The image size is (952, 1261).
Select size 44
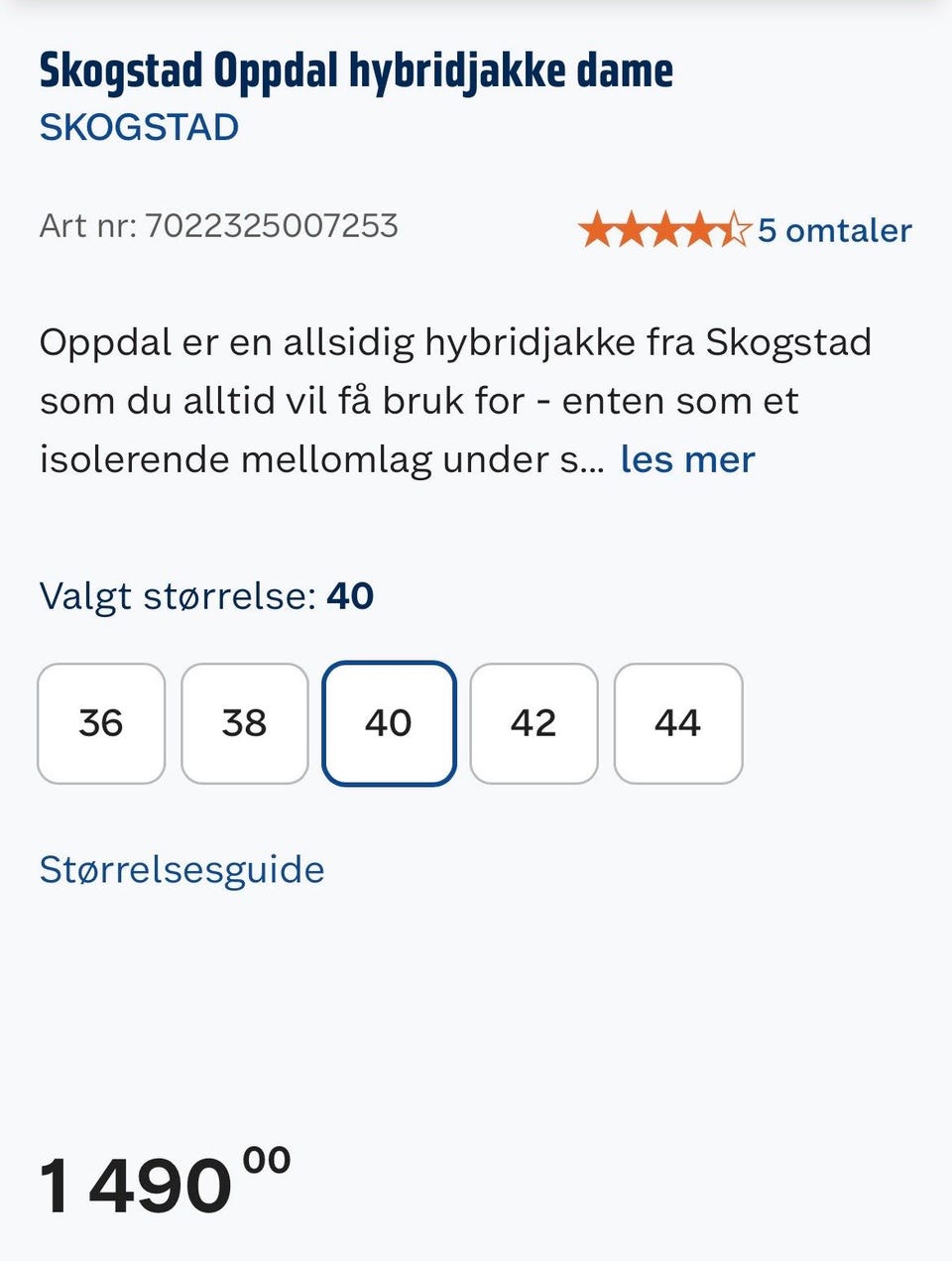click(x=678, y=722)
